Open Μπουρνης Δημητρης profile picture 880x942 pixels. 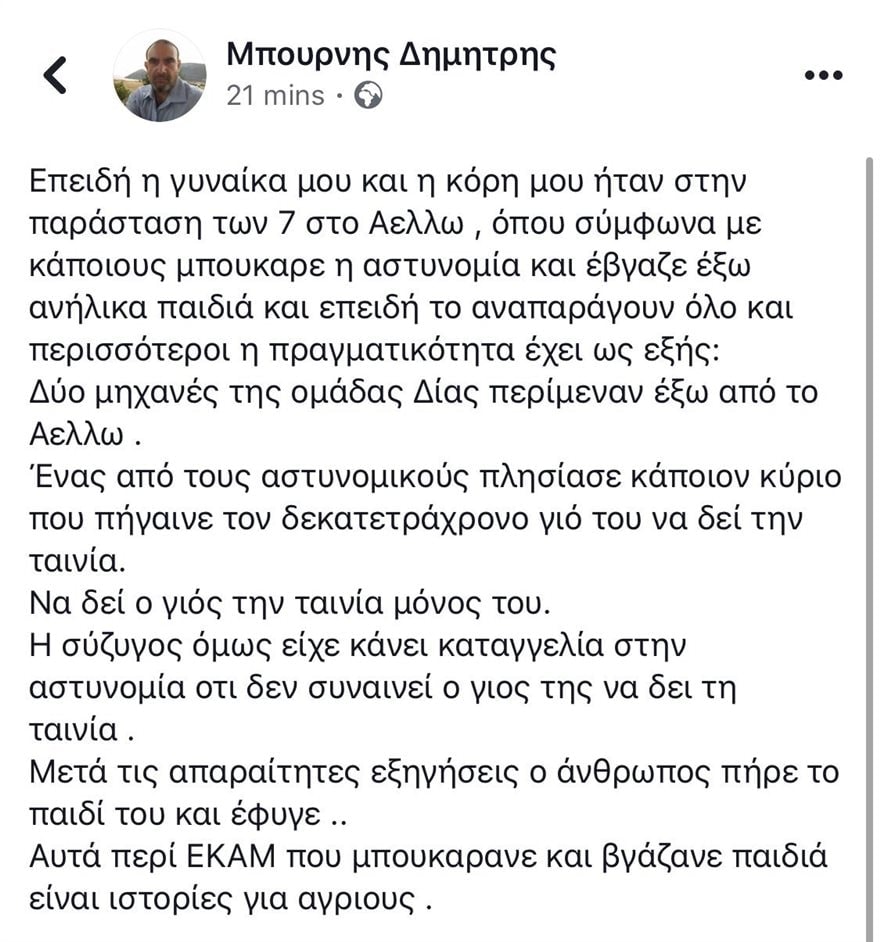159,76
